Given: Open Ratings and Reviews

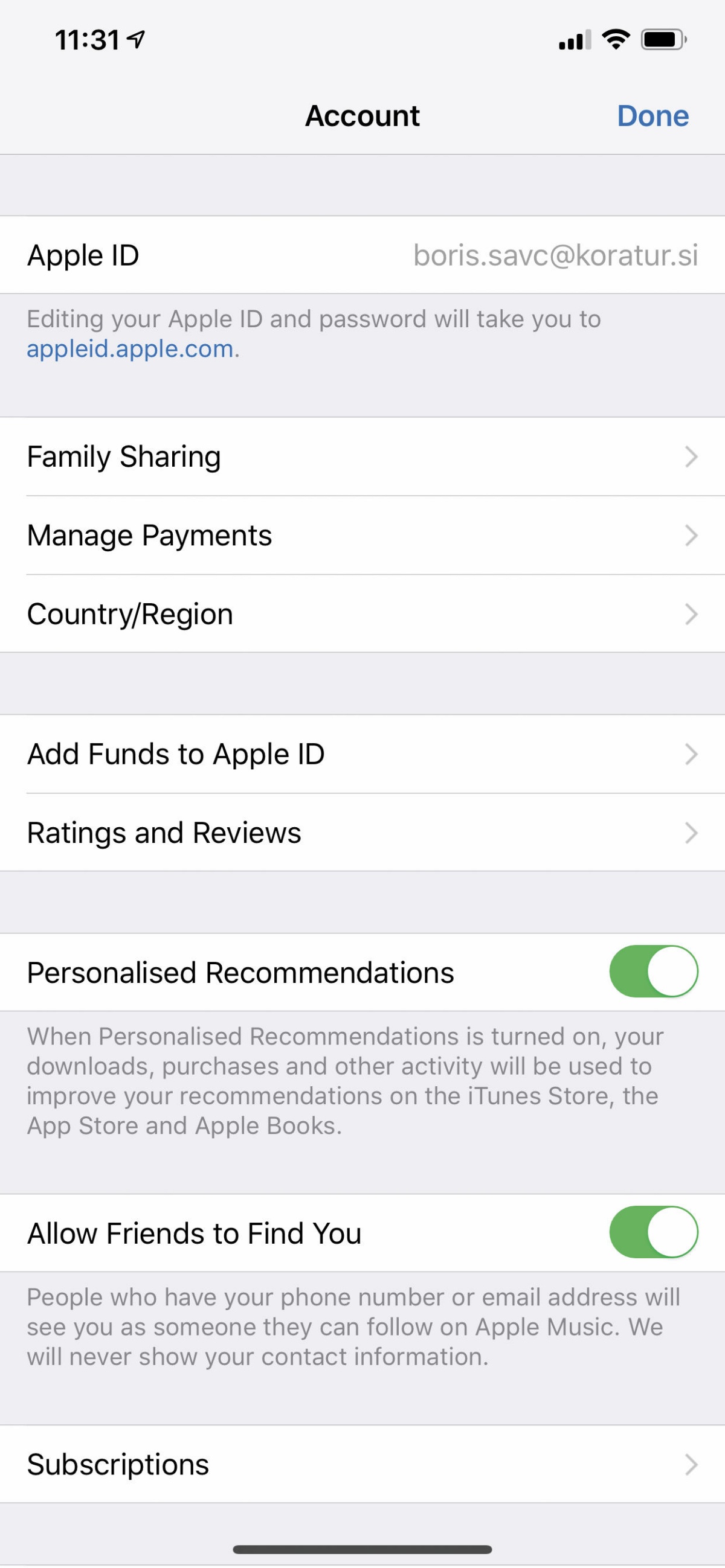Looking at the screenshot, I should click(362, 833).
